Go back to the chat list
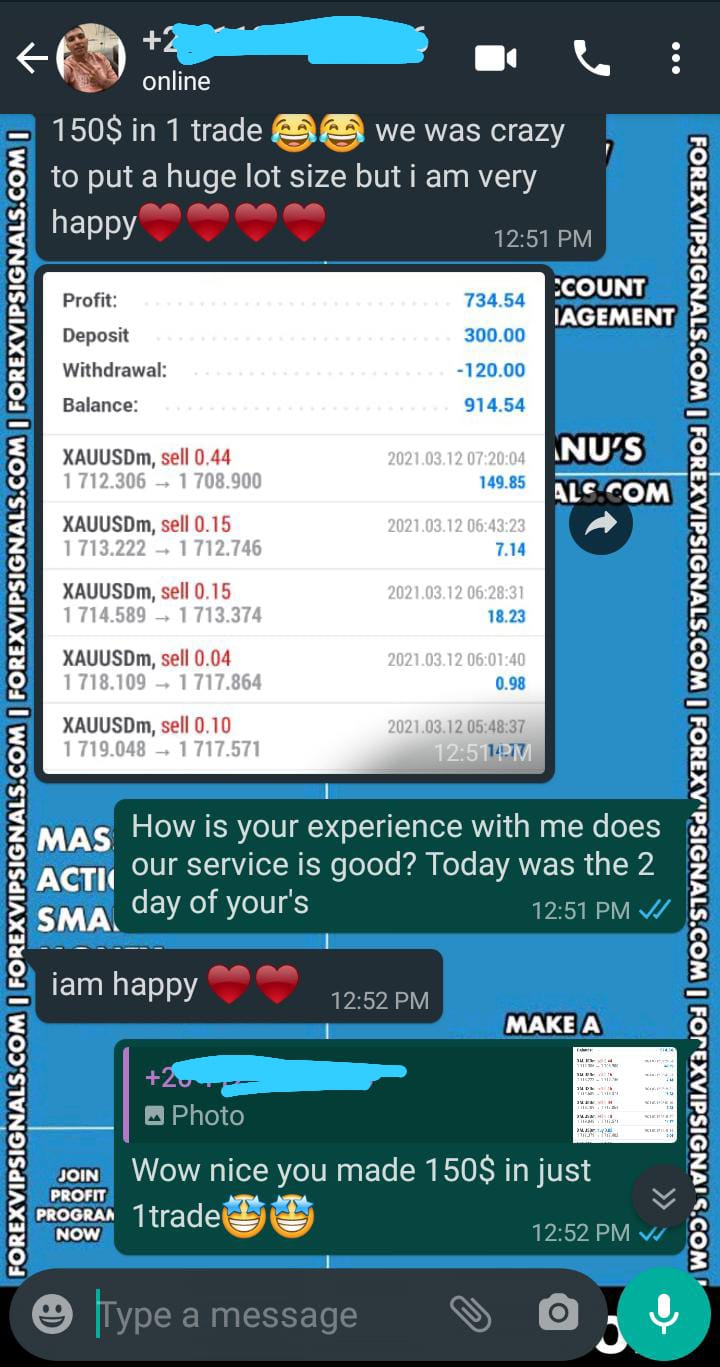 click(x=32, y=59)
